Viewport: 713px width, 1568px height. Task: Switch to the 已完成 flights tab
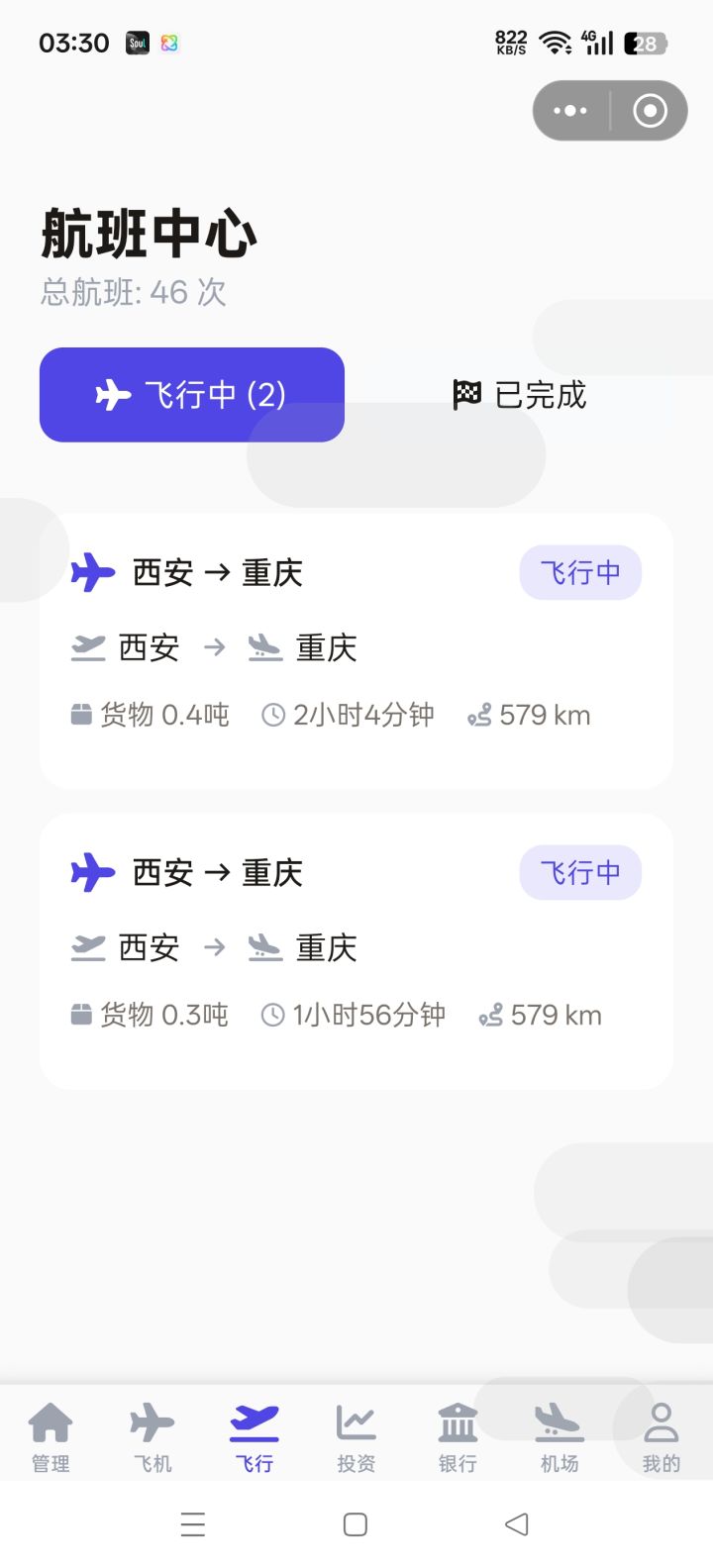pyautogui.click(x=521, y=395)
